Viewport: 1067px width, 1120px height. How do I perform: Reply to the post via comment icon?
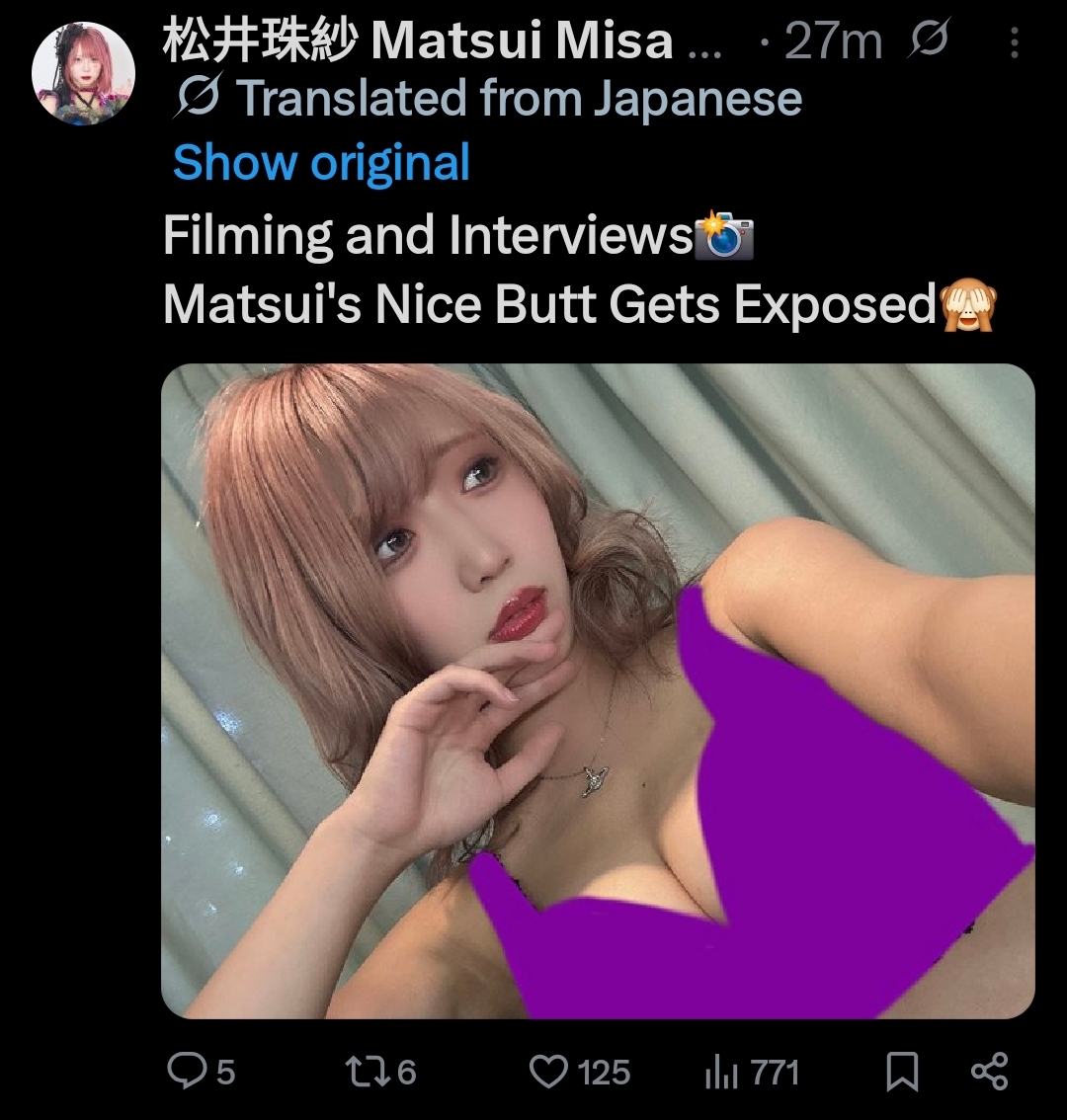(187, 1071)
